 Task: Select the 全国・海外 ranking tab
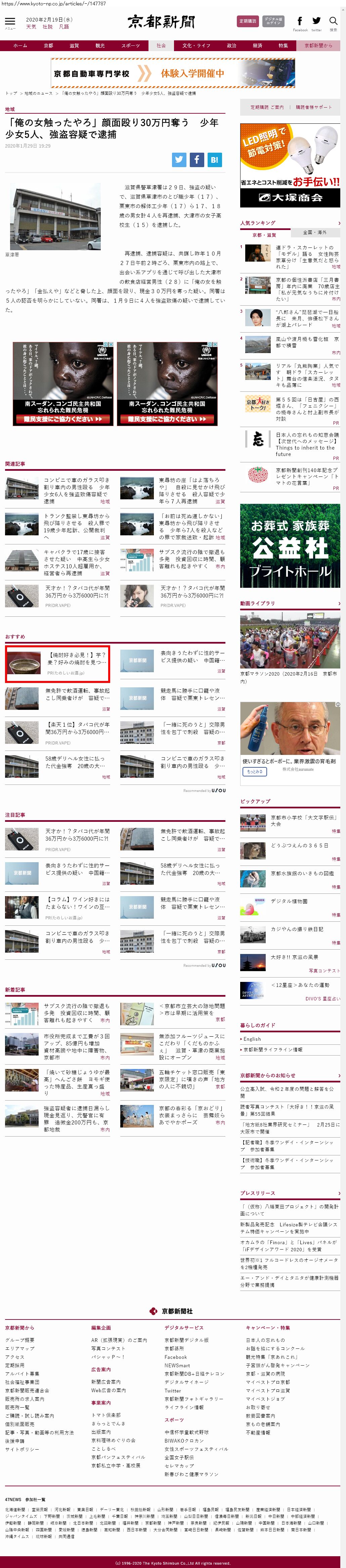(x=314, y=232)
